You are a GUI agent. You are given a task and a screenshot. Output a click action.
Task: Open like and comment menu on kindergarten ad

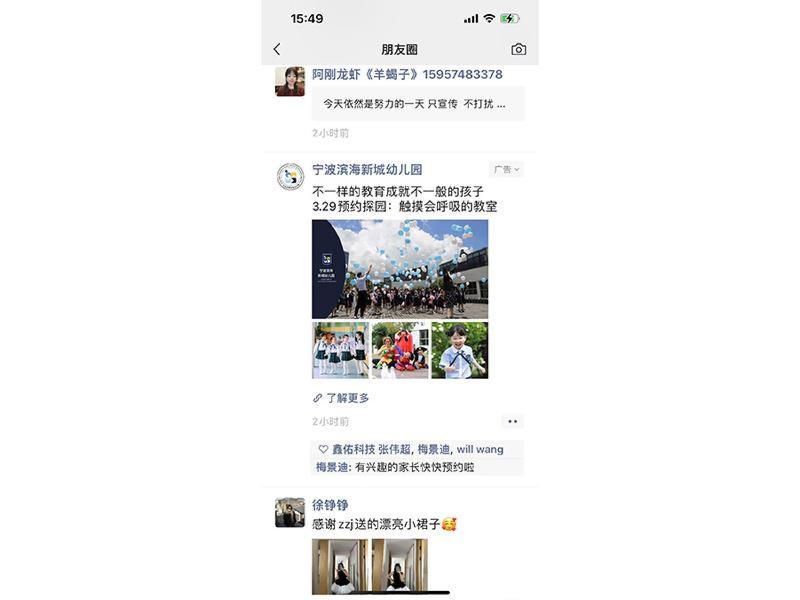click(512, 422)
